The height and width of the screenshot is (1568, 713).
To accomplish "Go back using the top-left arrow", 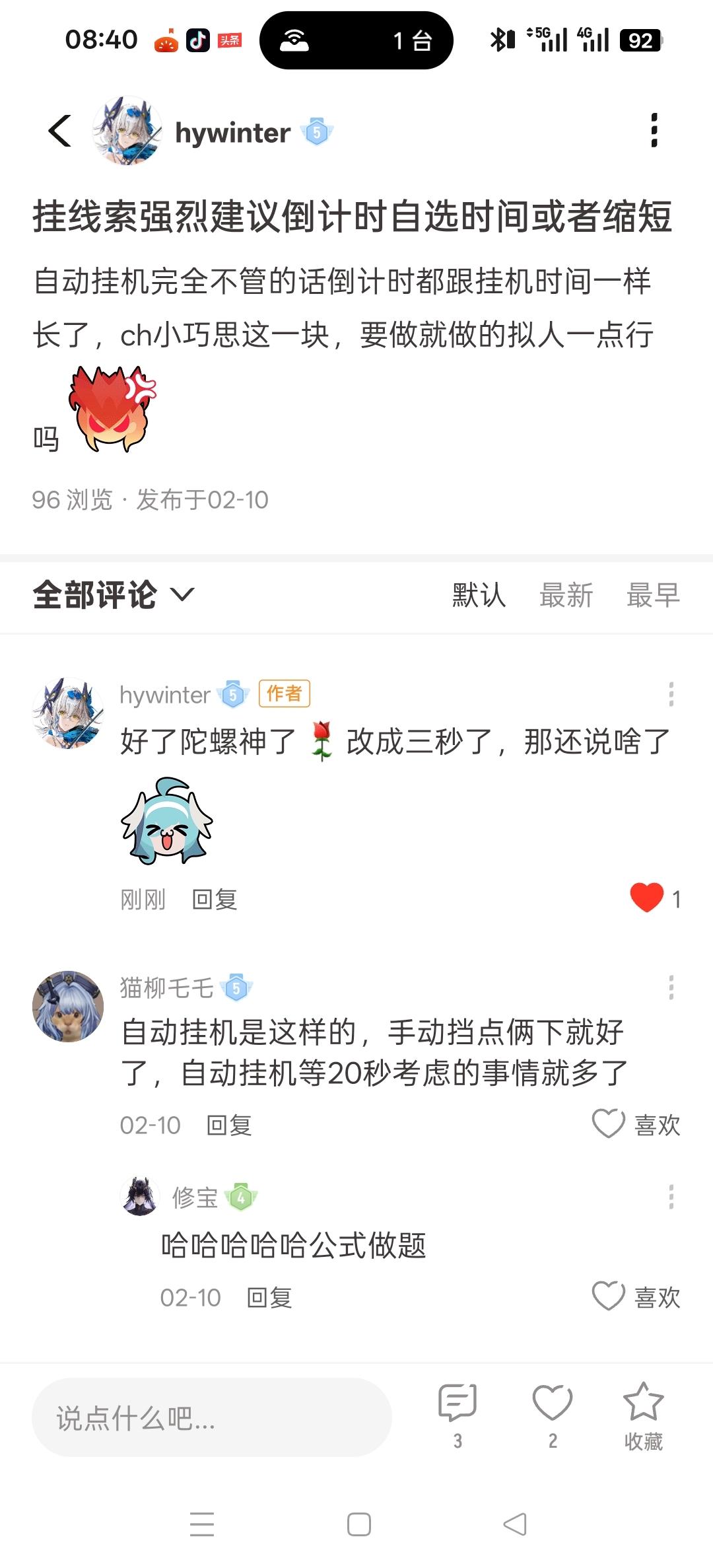I will click(60, 131).
